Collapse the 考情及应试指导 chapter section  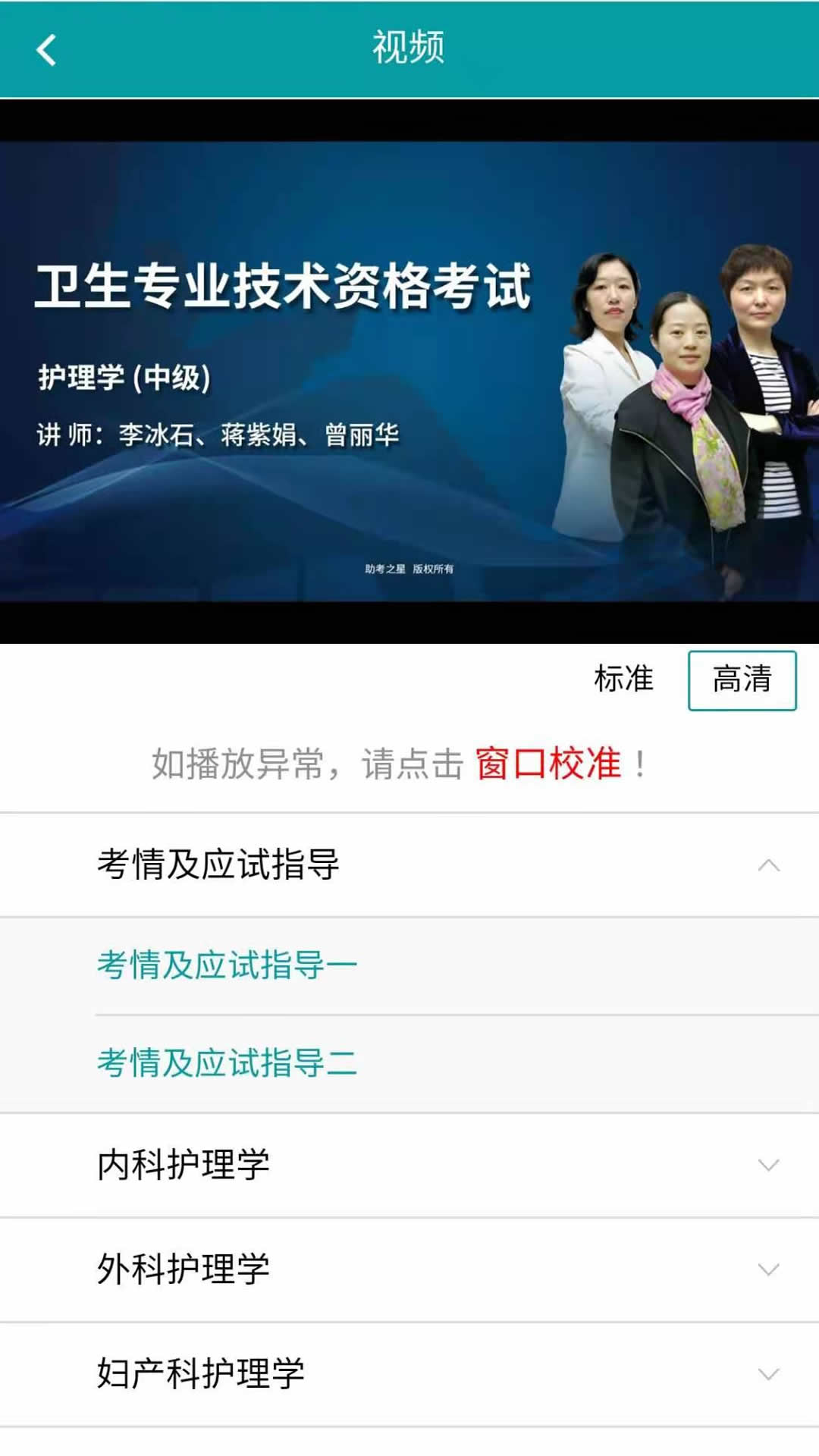coord(409,864)
